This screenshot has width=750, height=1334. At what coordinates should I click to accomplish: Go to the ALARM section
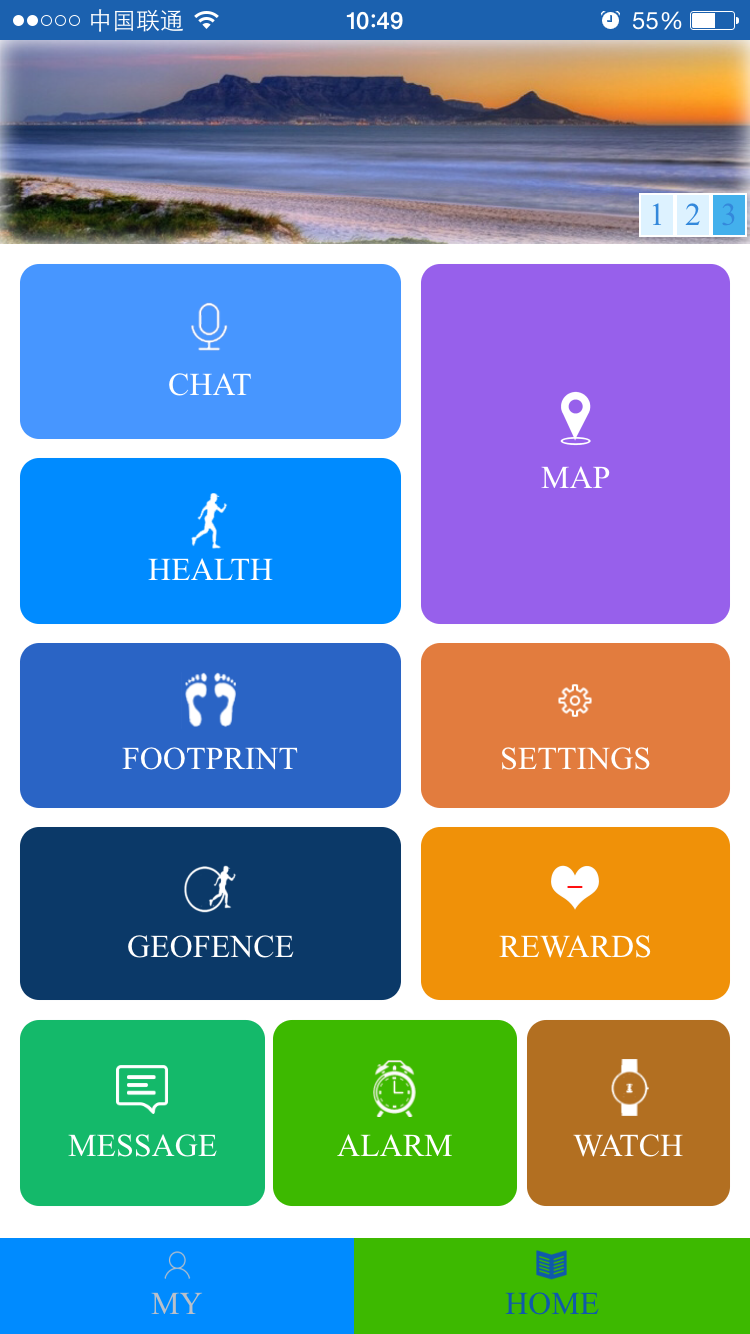click(395, 1113)
